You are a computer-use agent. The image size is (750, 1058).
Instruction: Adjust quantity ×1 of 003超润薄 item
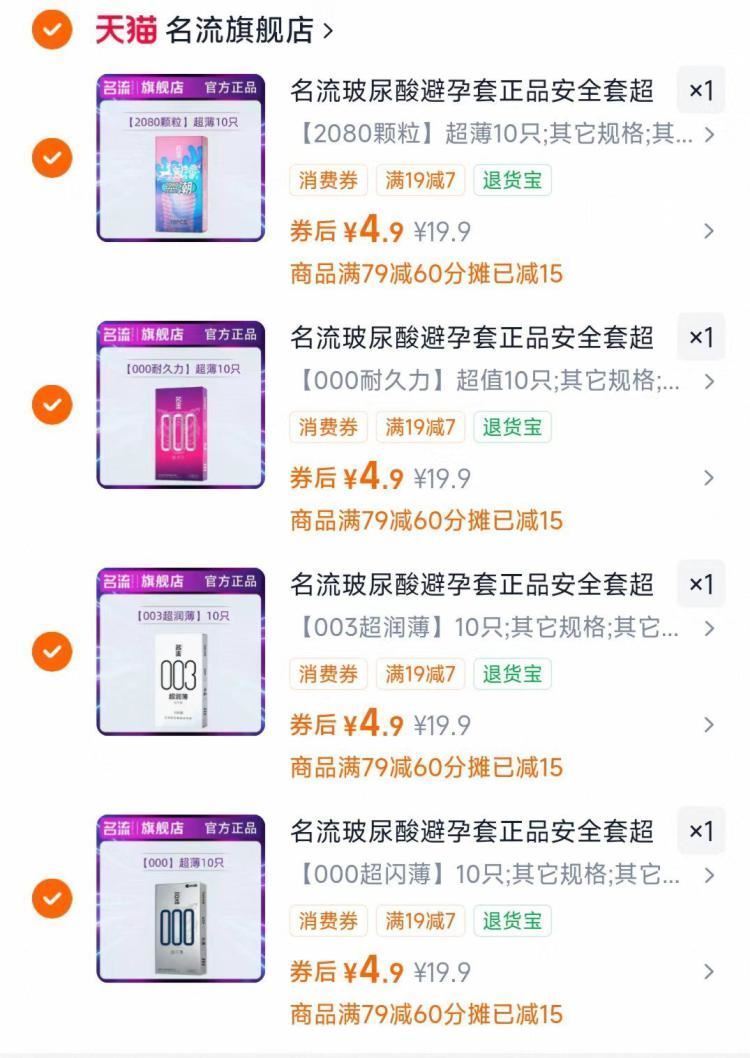701,585
